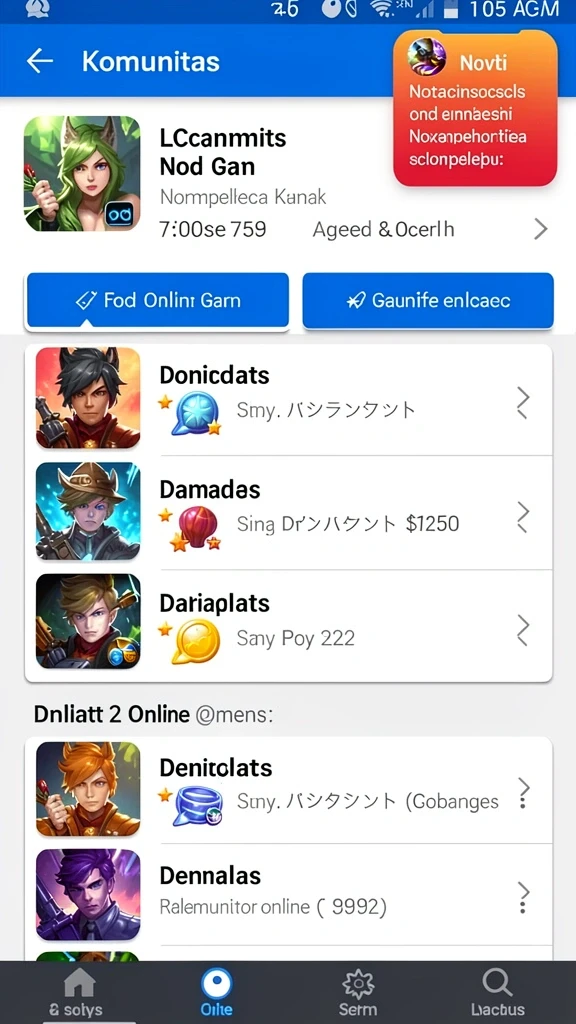Go back from Komunitas screen
This screenshot has height=1024, width=576.
coord(40,61)
